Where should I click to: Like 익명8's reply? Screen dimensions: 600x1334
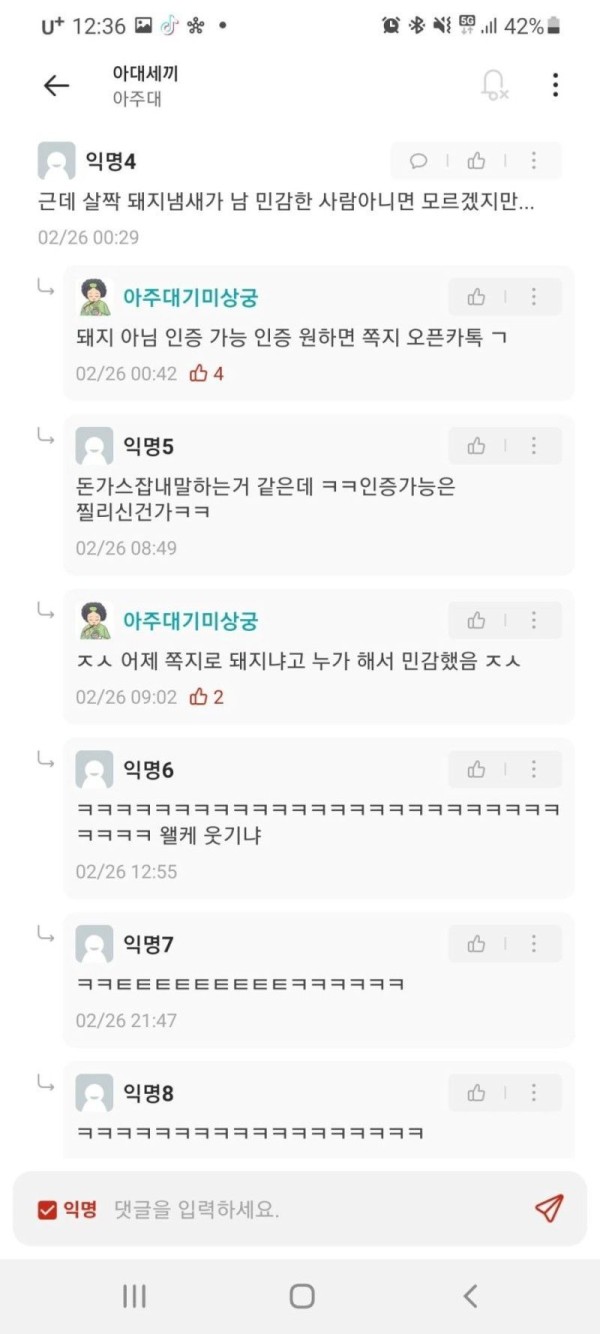tap(476, 1093)
